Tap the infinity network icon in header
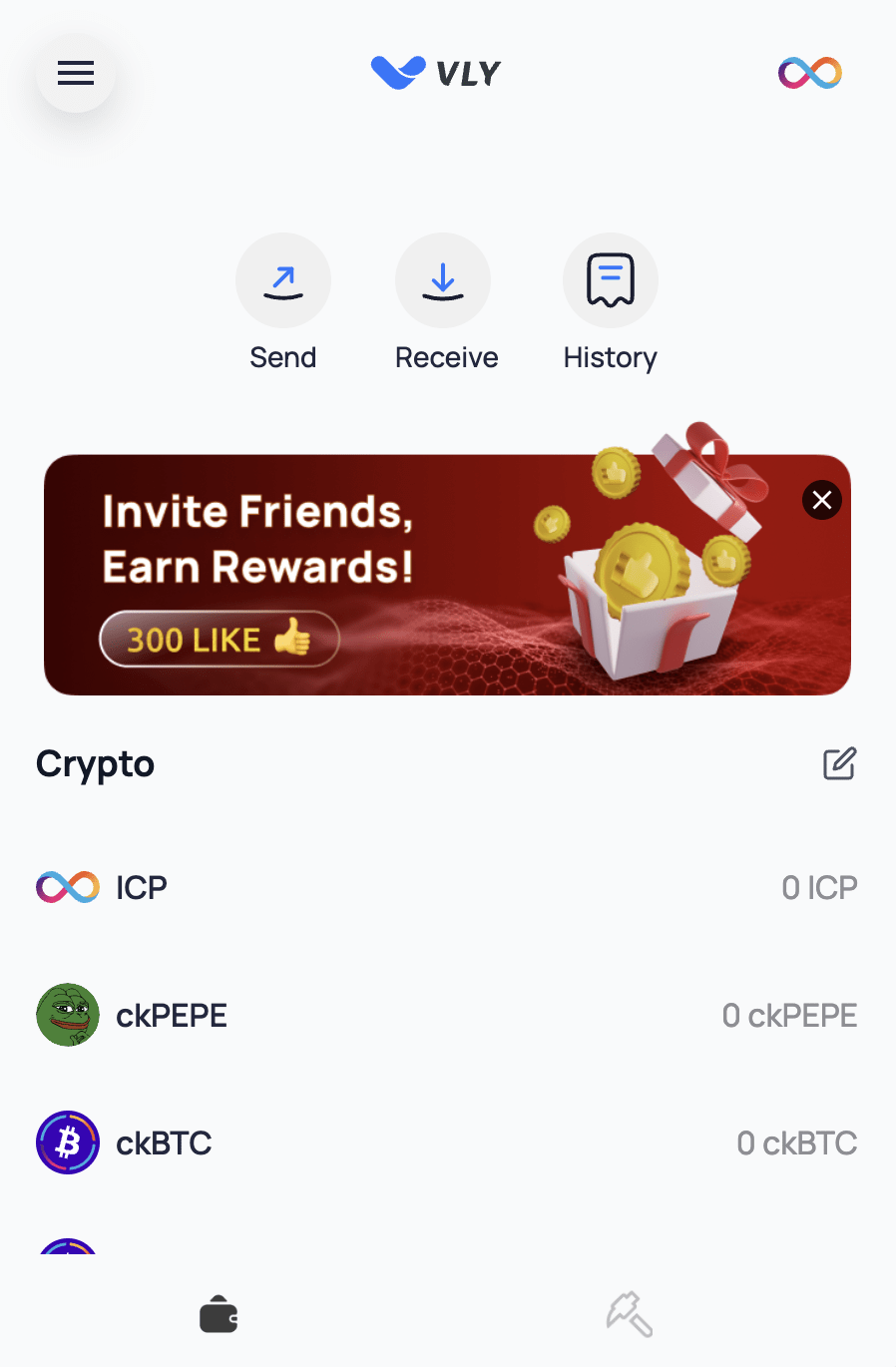This screenshot has height=1367, width=896. point(809,73)
